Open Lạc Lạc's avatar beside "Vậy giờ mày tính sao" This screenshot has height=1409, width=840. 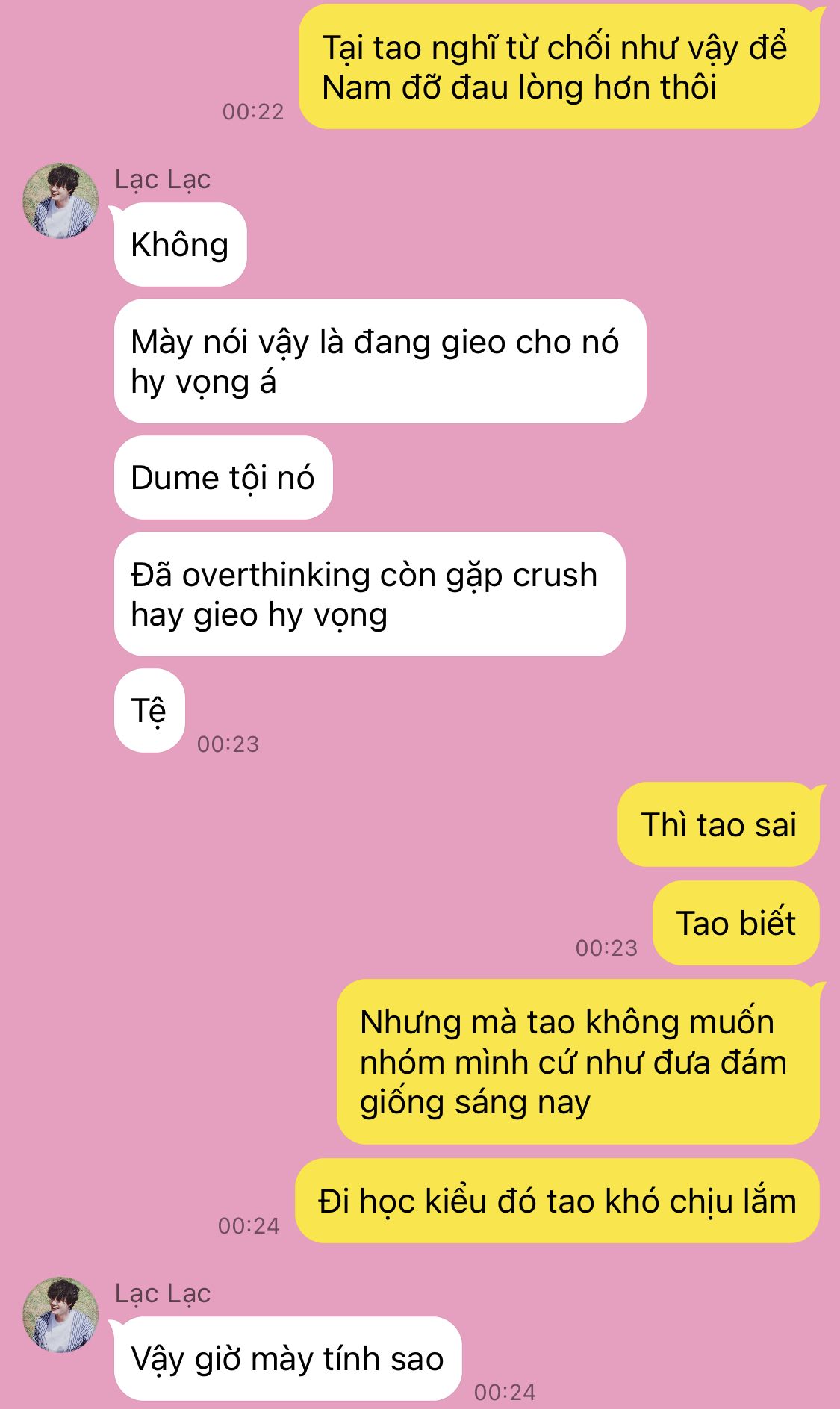click(x=60, y=1315)
